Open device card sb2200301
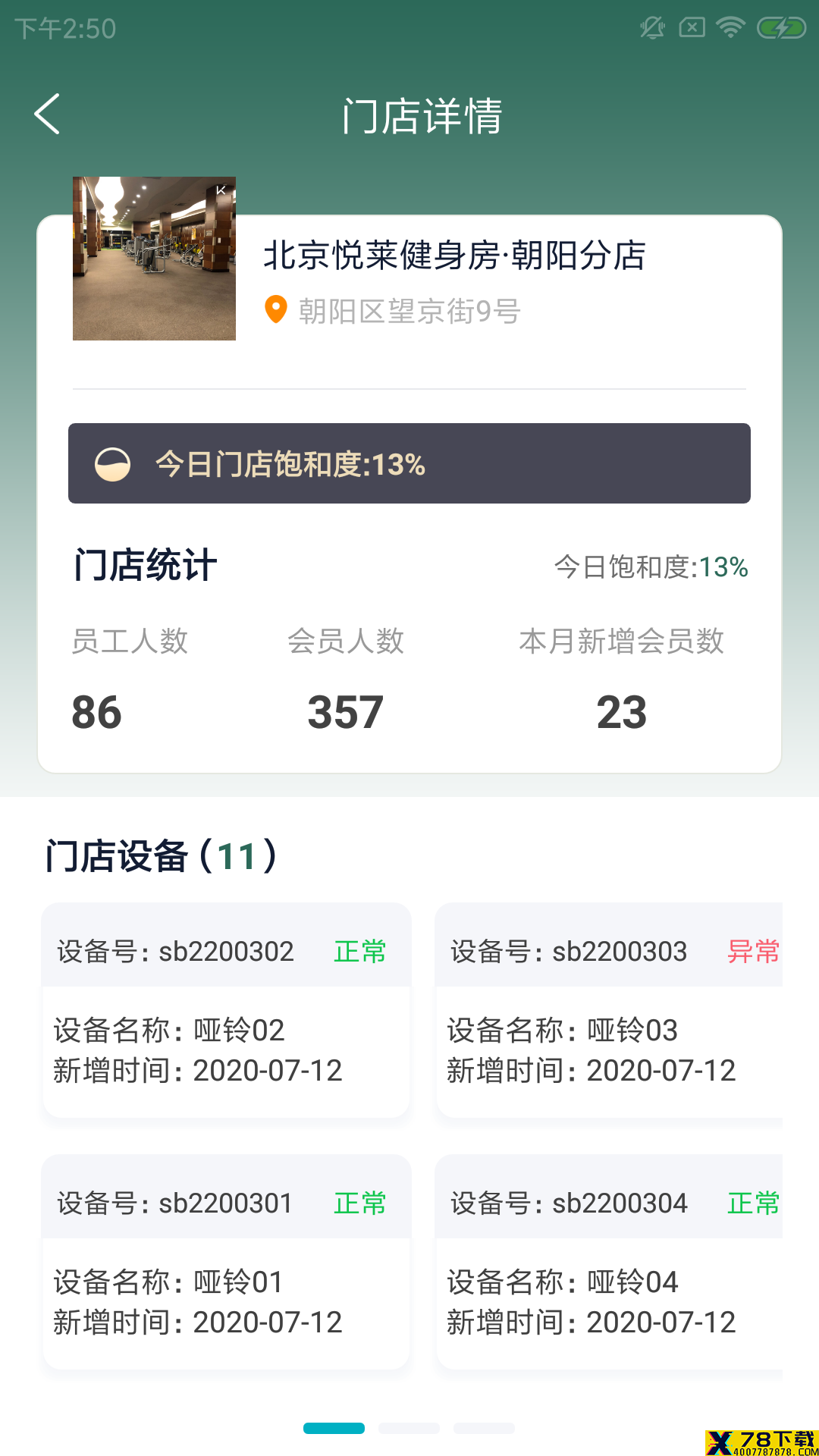Image resolution: width=819 pixels, height=1456 pixels. pos(226,1262)
